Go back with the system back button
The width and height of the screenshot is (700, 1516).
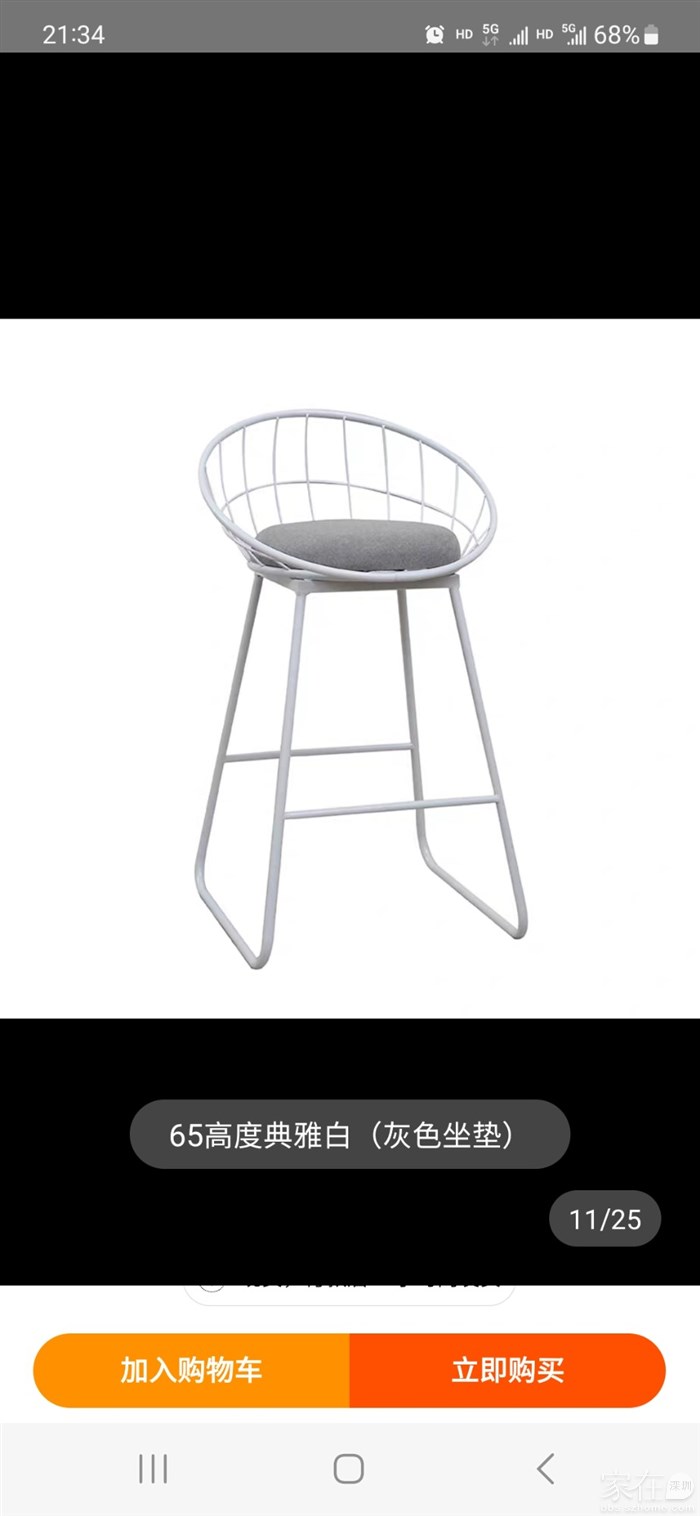coord(545,1468)
